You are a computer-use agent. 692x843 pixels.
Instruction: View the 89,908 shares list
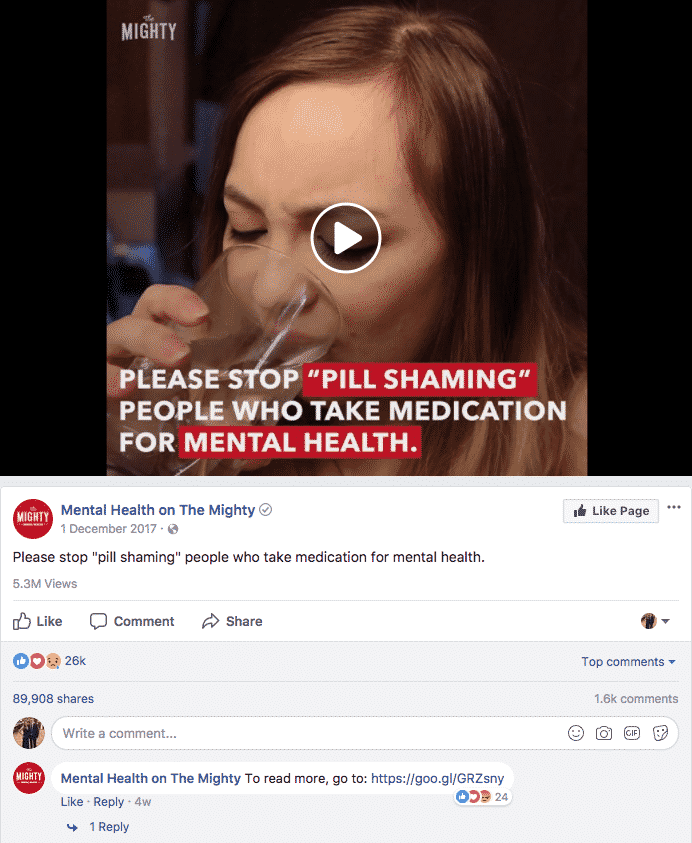click(x=53, y=699)
